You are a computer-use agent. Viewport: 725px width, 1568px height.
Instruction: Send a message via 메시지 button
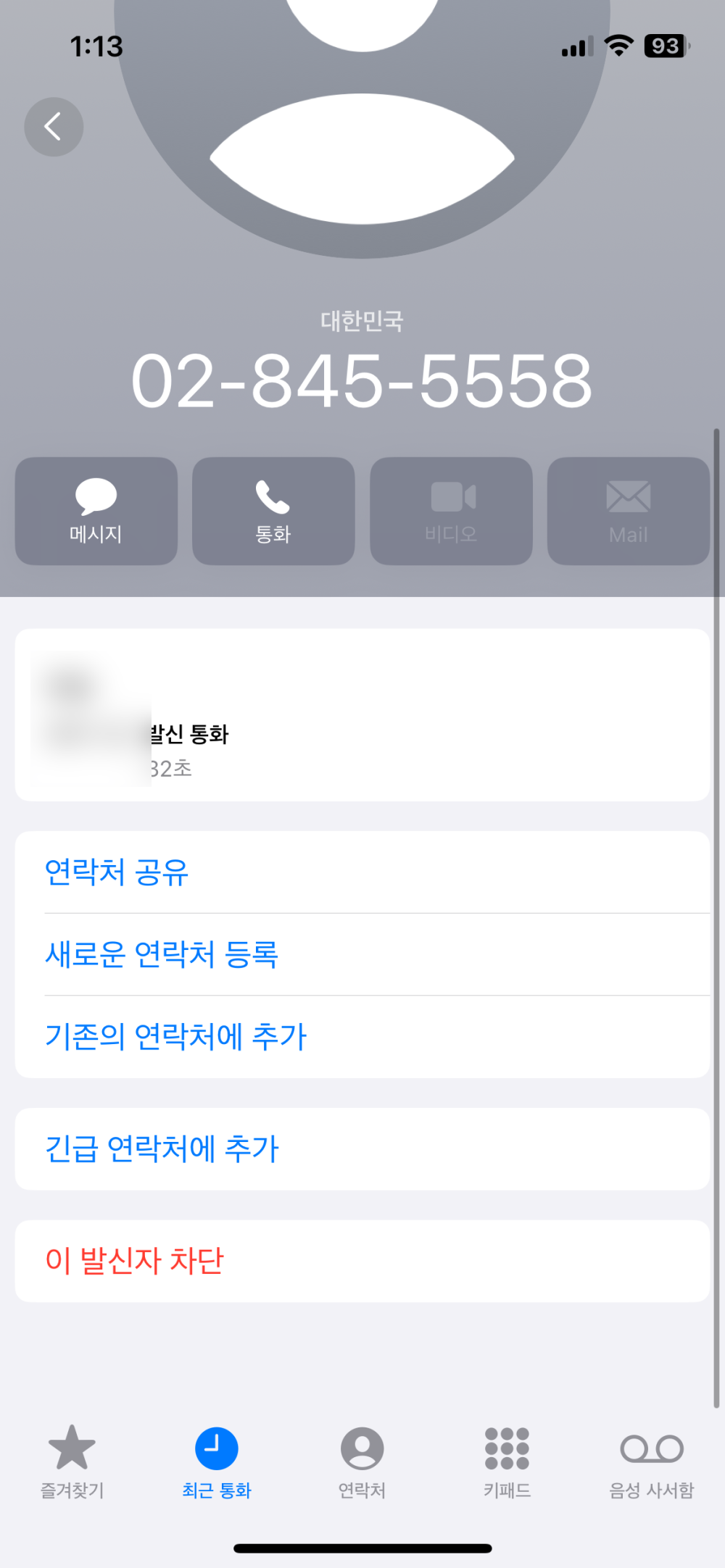click(x=96, y=511)
